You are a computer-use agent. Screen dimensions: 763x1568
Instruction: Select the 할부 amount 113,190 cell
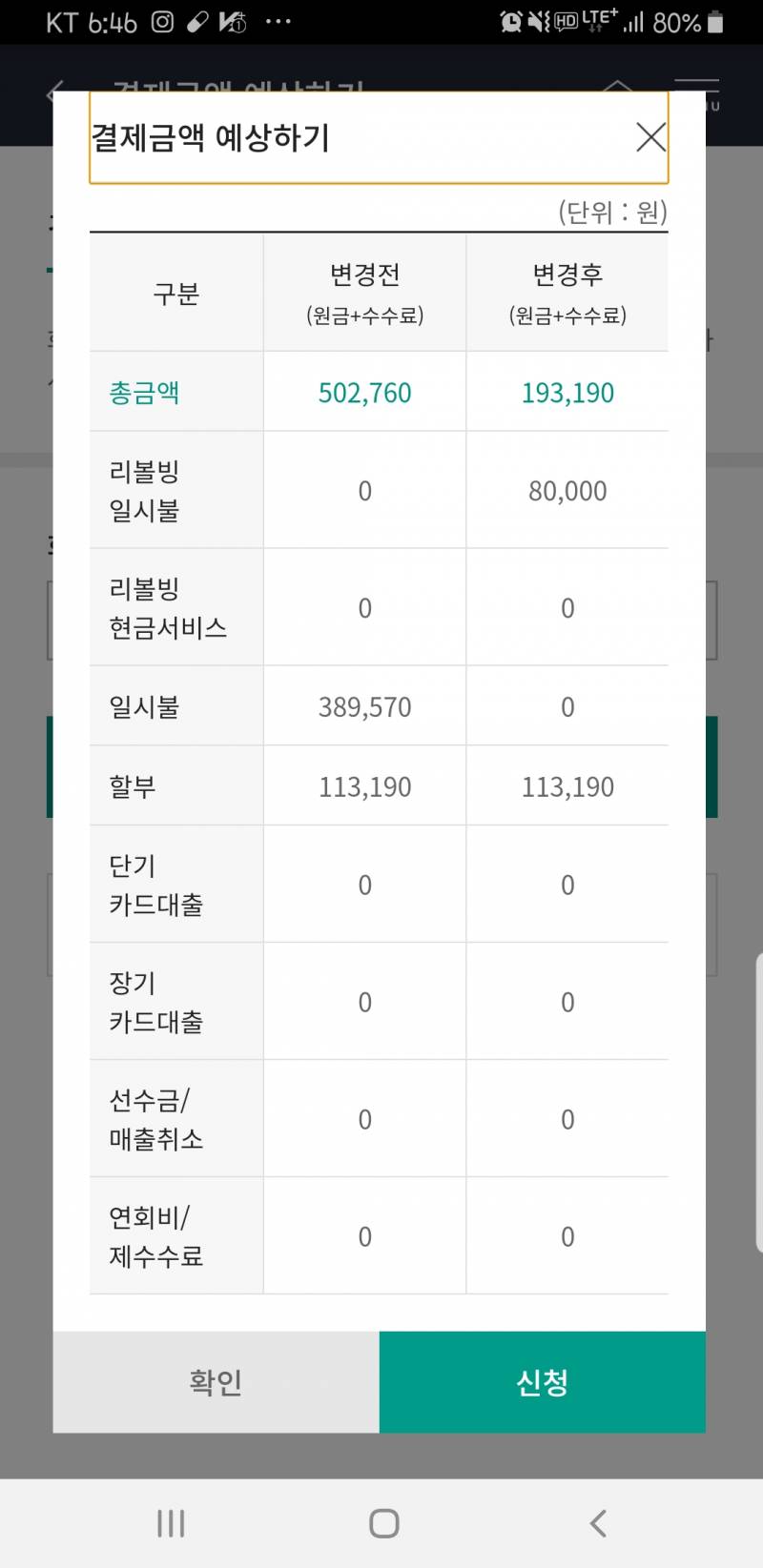[567, 785]
